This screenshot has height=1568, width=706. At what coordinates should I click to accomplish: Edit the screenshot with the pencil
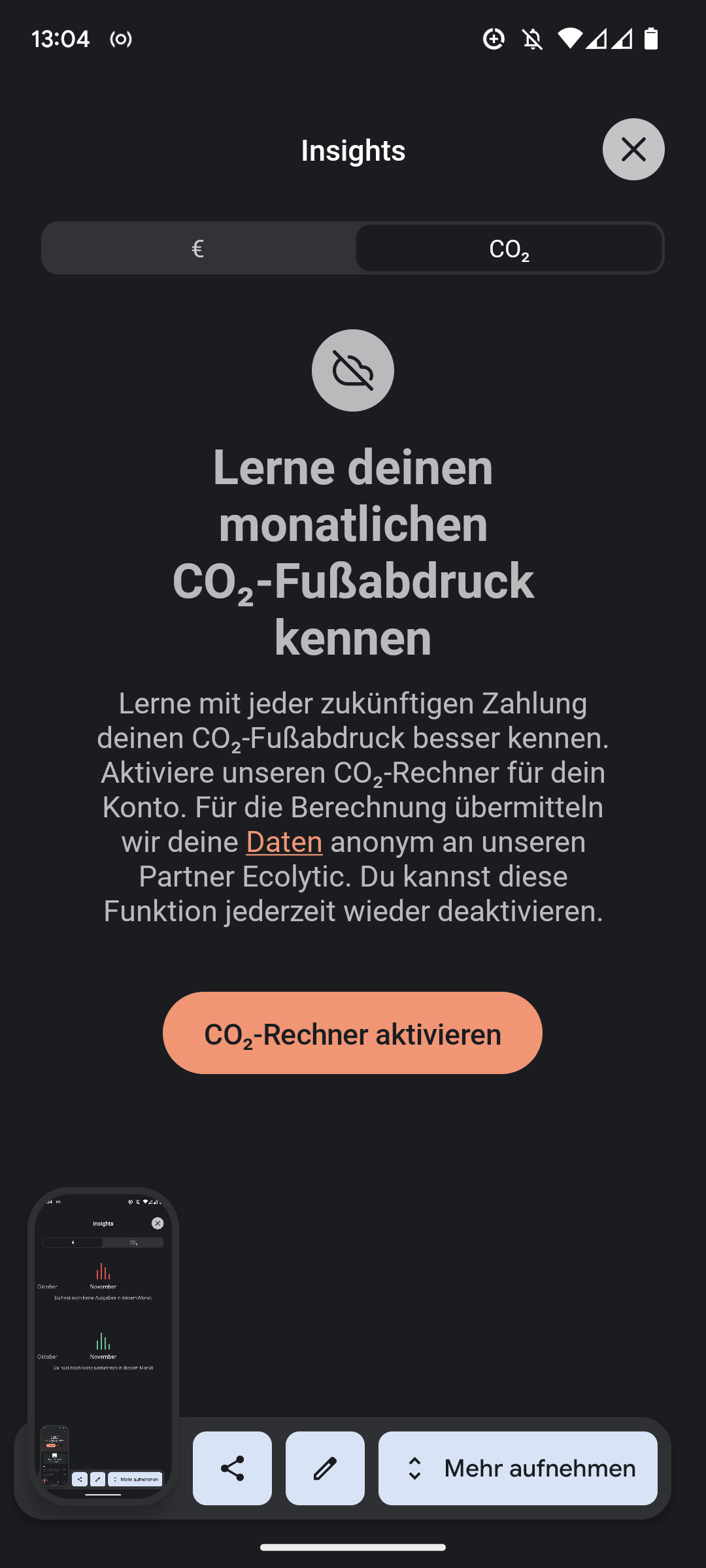pyautogui.click(x=325, y=1468)
